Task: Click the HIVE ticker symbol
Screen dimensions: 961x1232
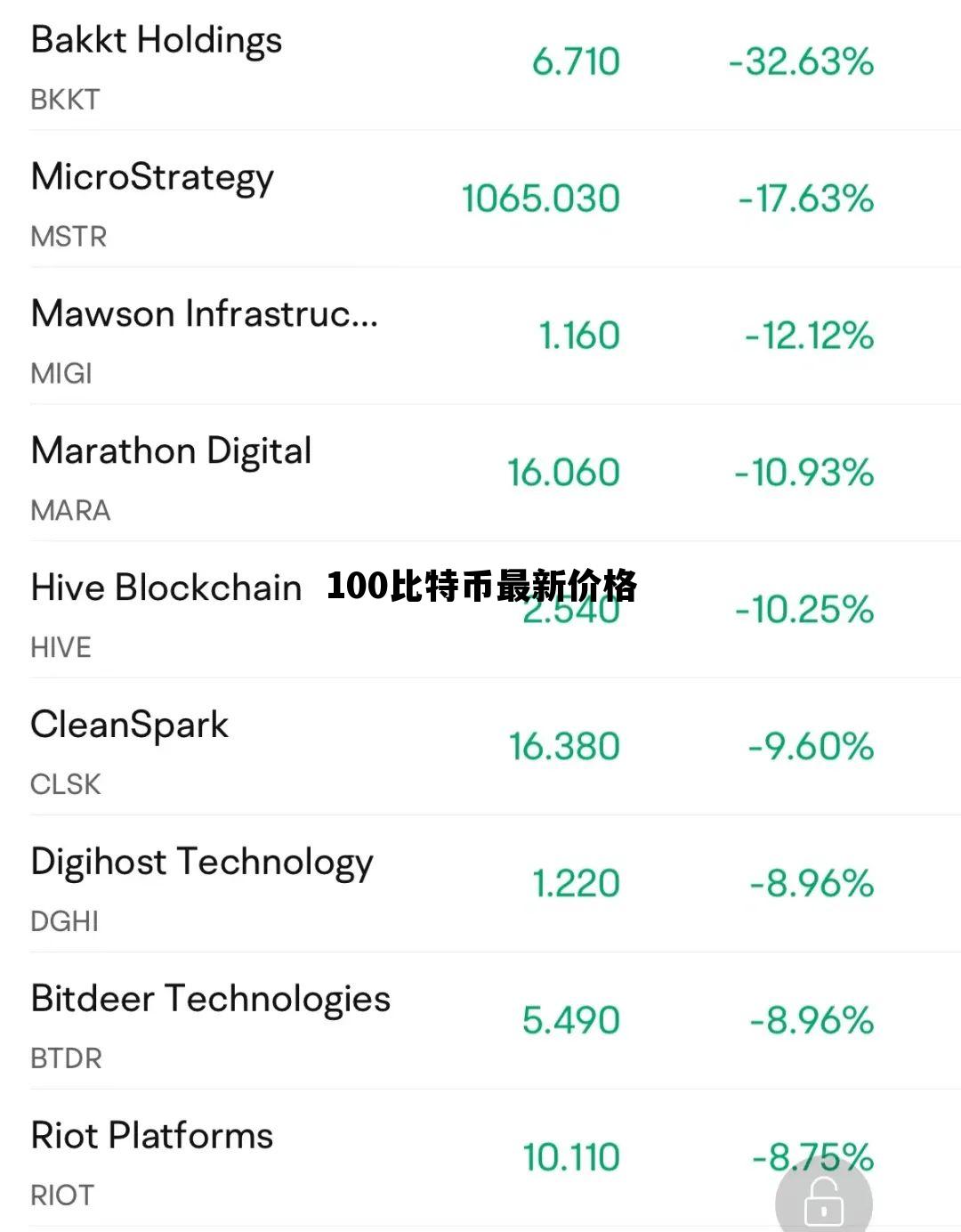Action: [x=59, y=647]
